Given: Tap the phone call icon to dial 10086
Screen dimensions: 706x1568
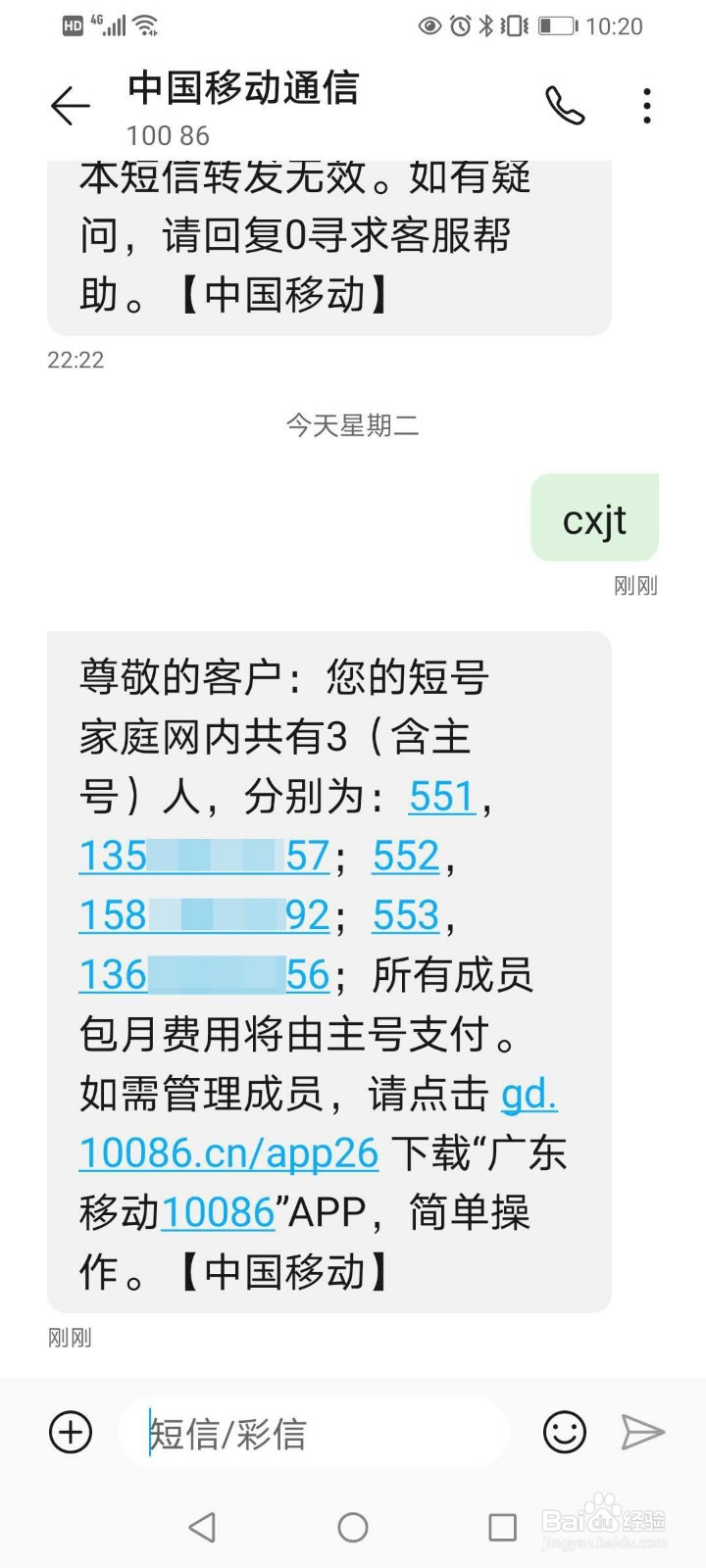Looking at the screenshot, I should coord(567,105).
